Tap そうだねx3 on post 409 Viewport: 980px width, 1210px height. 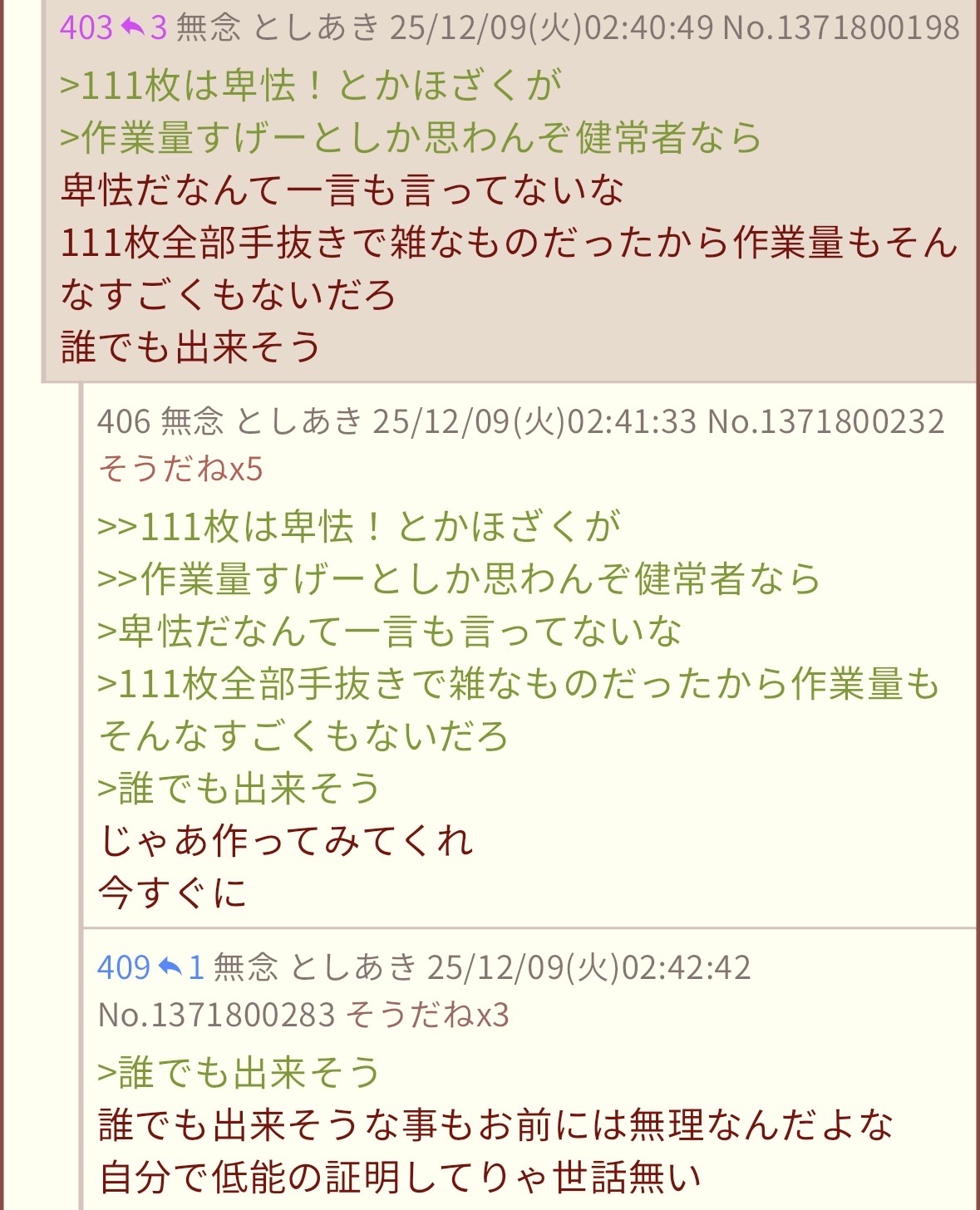tap(426, 1016)
